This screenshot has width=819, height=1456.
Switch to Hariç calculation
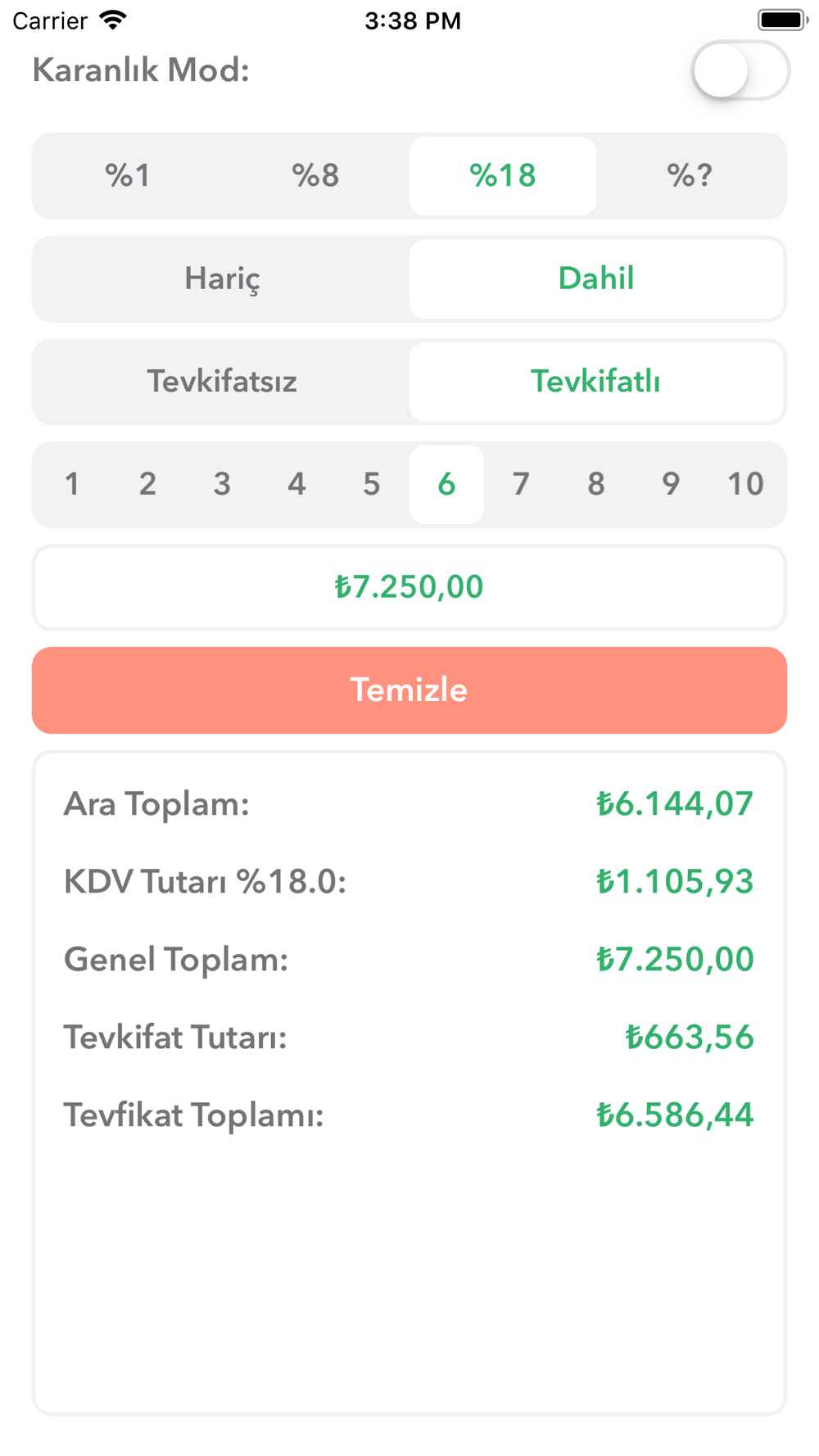point(222,278)
